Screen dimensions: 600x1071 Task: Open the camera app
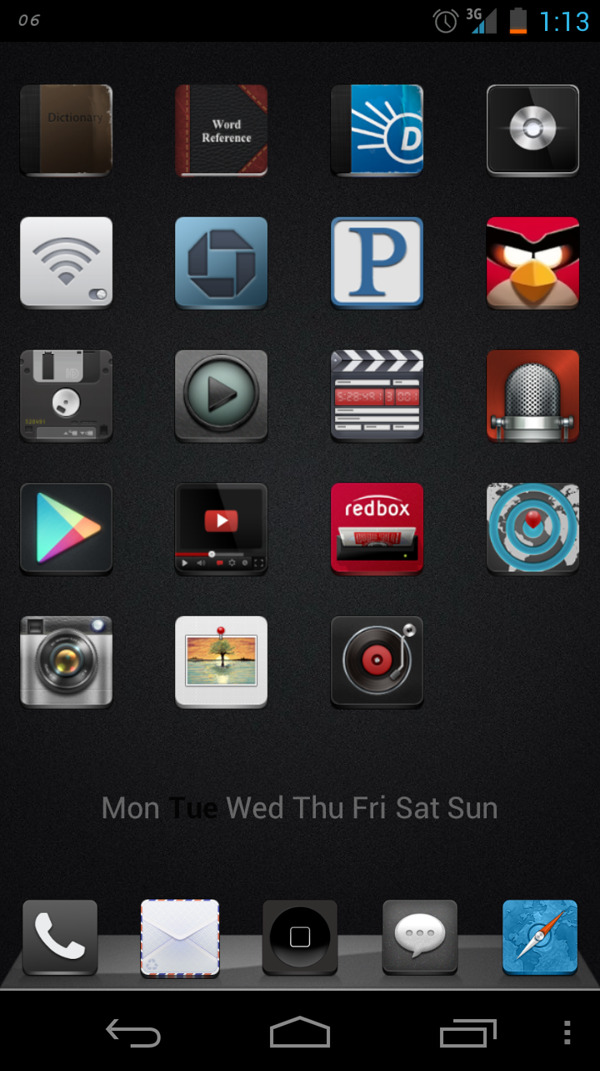[x=66, y=661]
